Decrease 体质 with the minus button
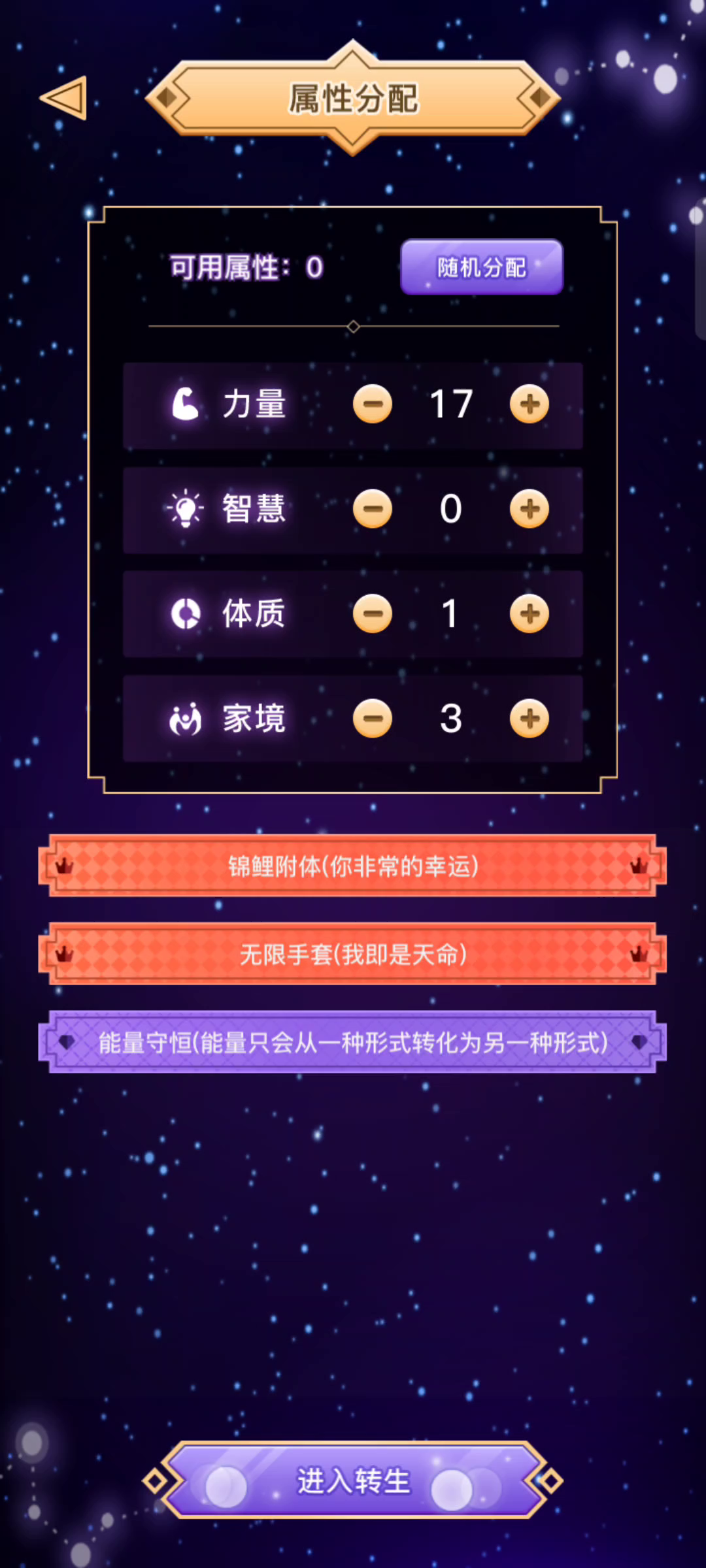 click(373, 613)
